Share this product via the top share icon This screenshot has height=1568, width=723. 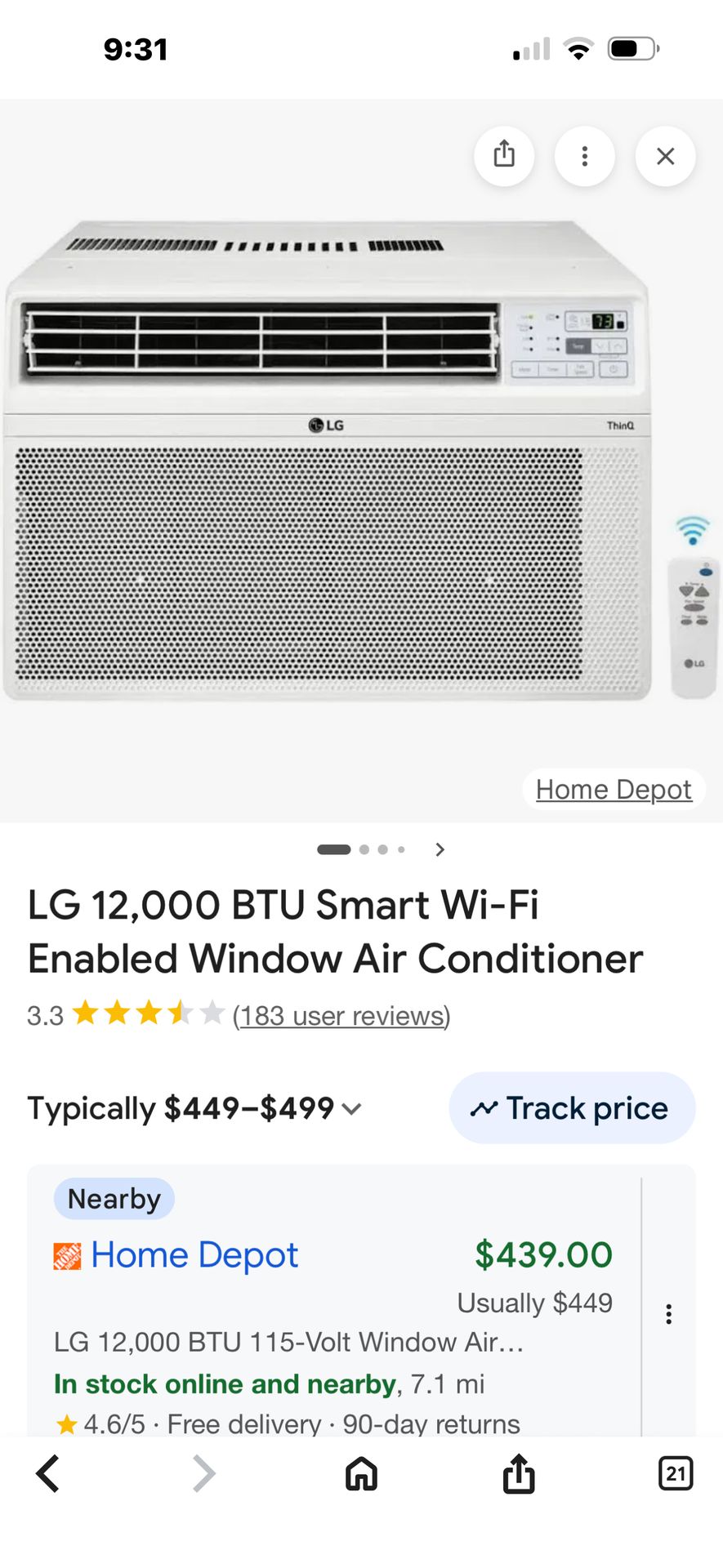point(504,156)
